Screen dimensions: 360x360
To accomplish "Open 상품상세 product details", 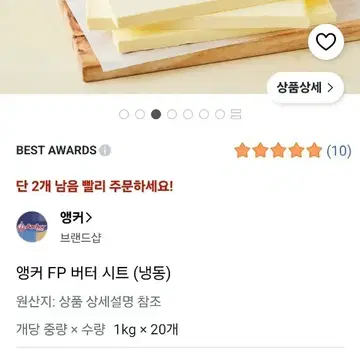I will [x=305, y=88].
